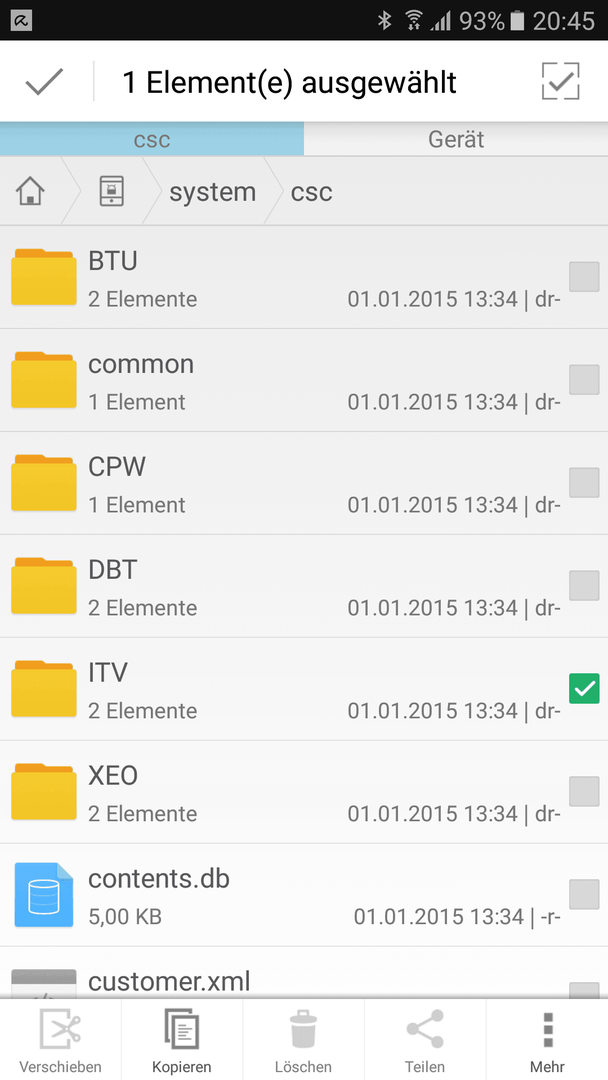608x1080 pixels.
Task: Tap the select-all icon
Action: (560, 81)
